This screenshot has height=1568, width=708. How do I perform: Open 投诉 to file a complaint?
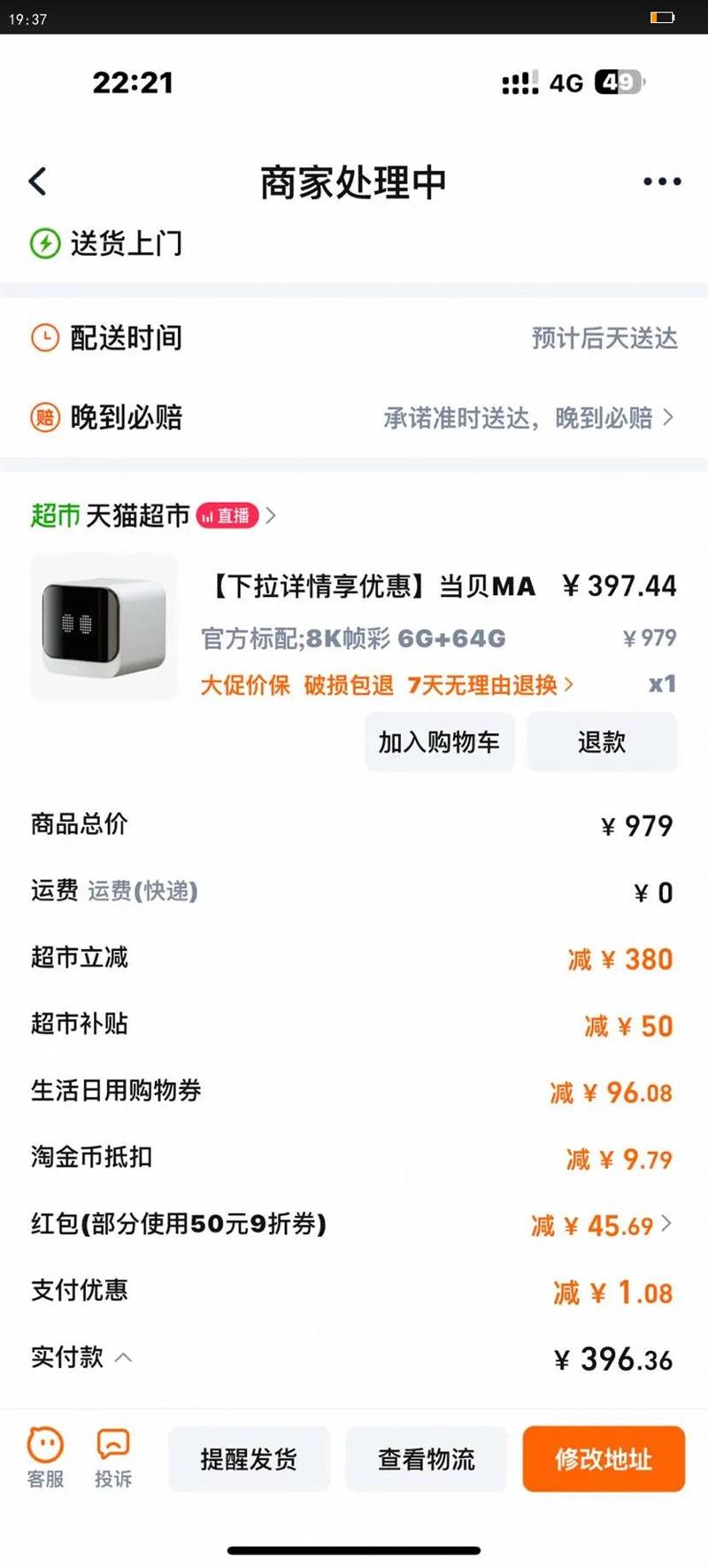pos(113,1458)
